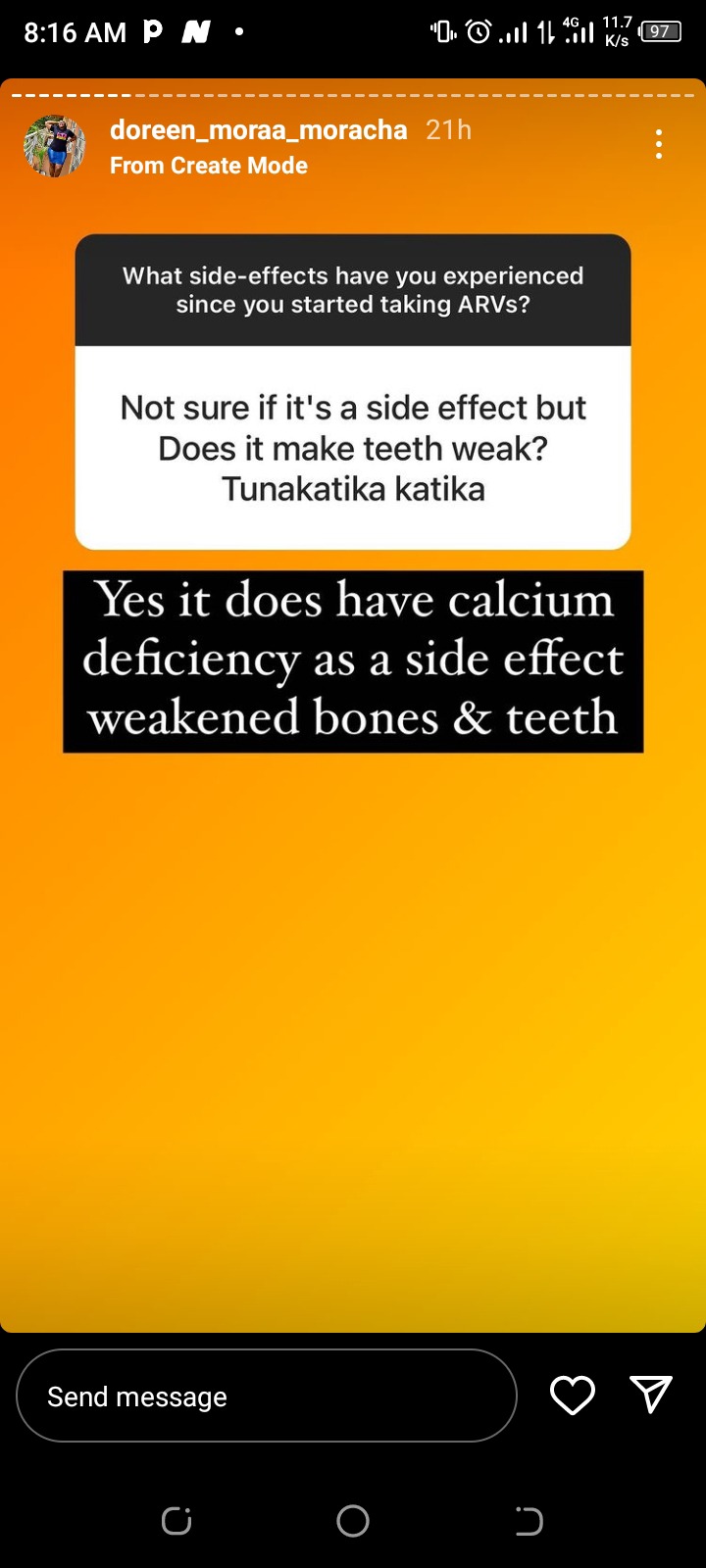The width and height of the screenshot is (706, 1568).
Task: Go back using system navigation
Action: 529,1521
